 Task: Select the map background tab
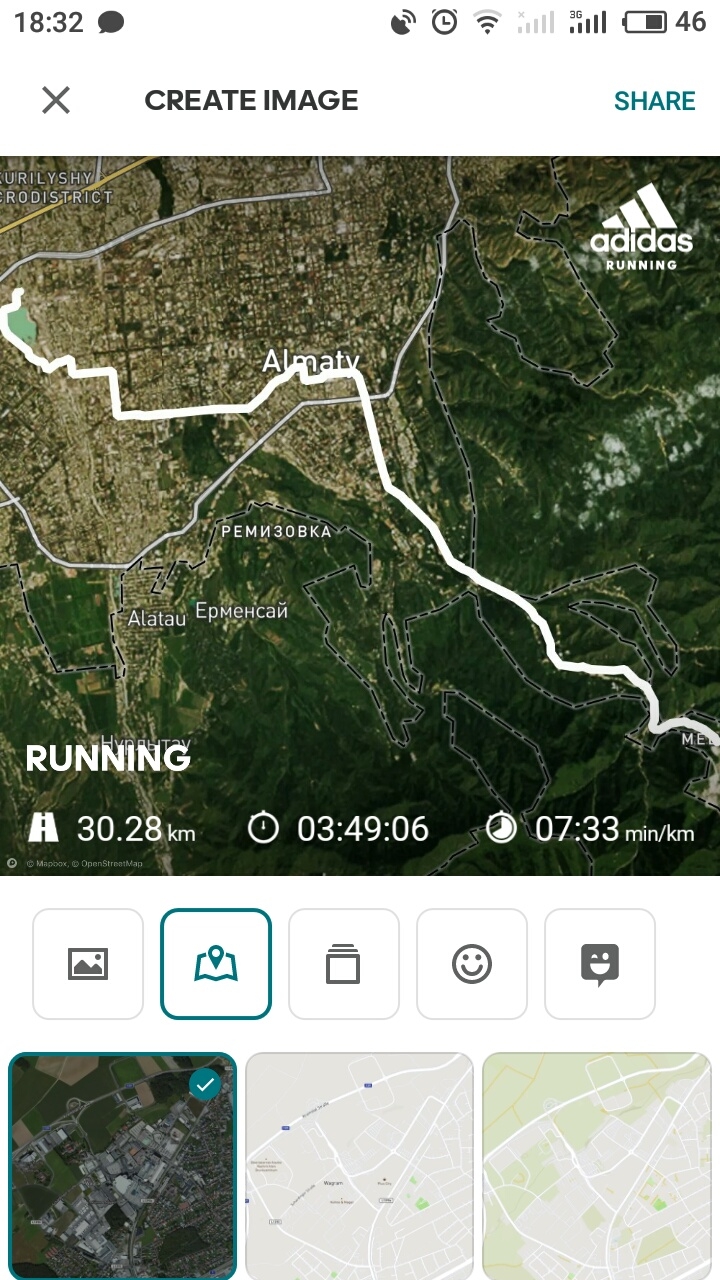point(216,963)
